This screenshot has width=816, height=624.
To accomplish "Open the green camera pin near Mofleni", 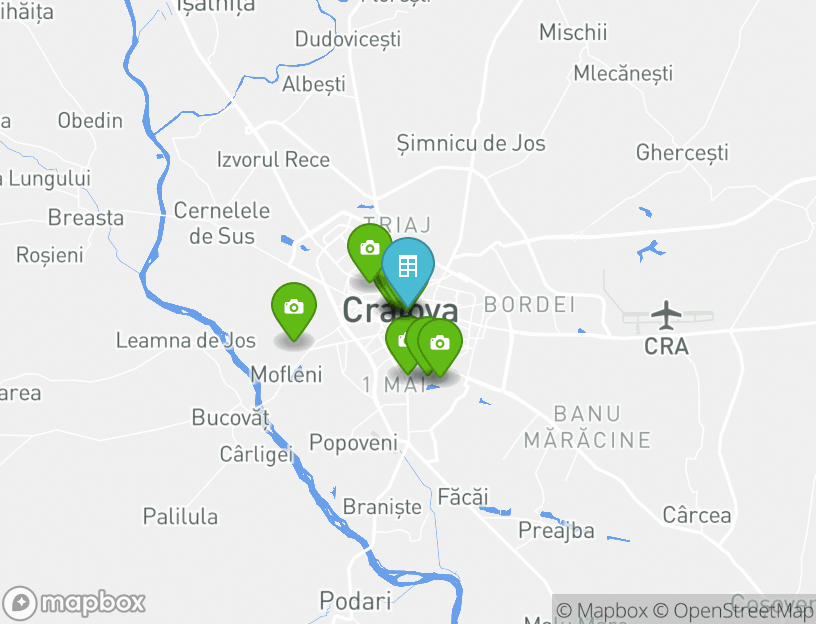I will click(294, 308).
